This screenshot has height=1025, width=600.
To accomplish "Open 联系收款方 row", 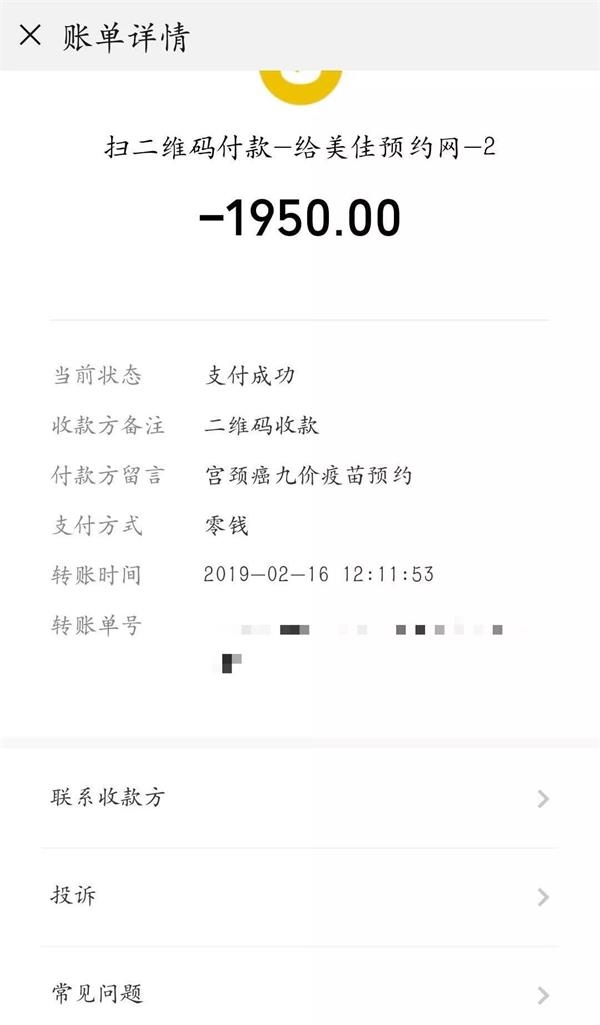I will tap(300, 798).
